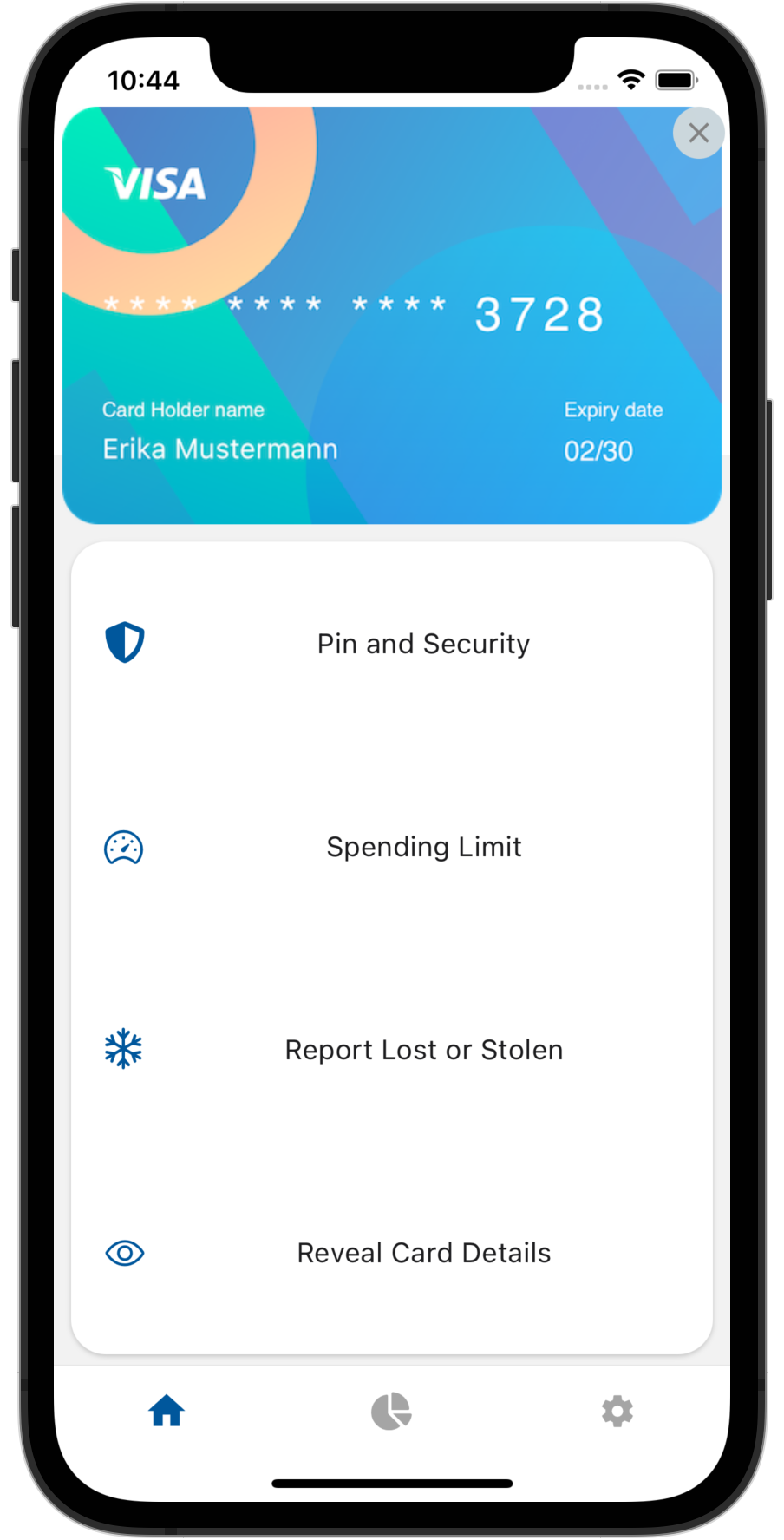
Task: Open the Spending Limit option
Action: click(x=423, y=847)
